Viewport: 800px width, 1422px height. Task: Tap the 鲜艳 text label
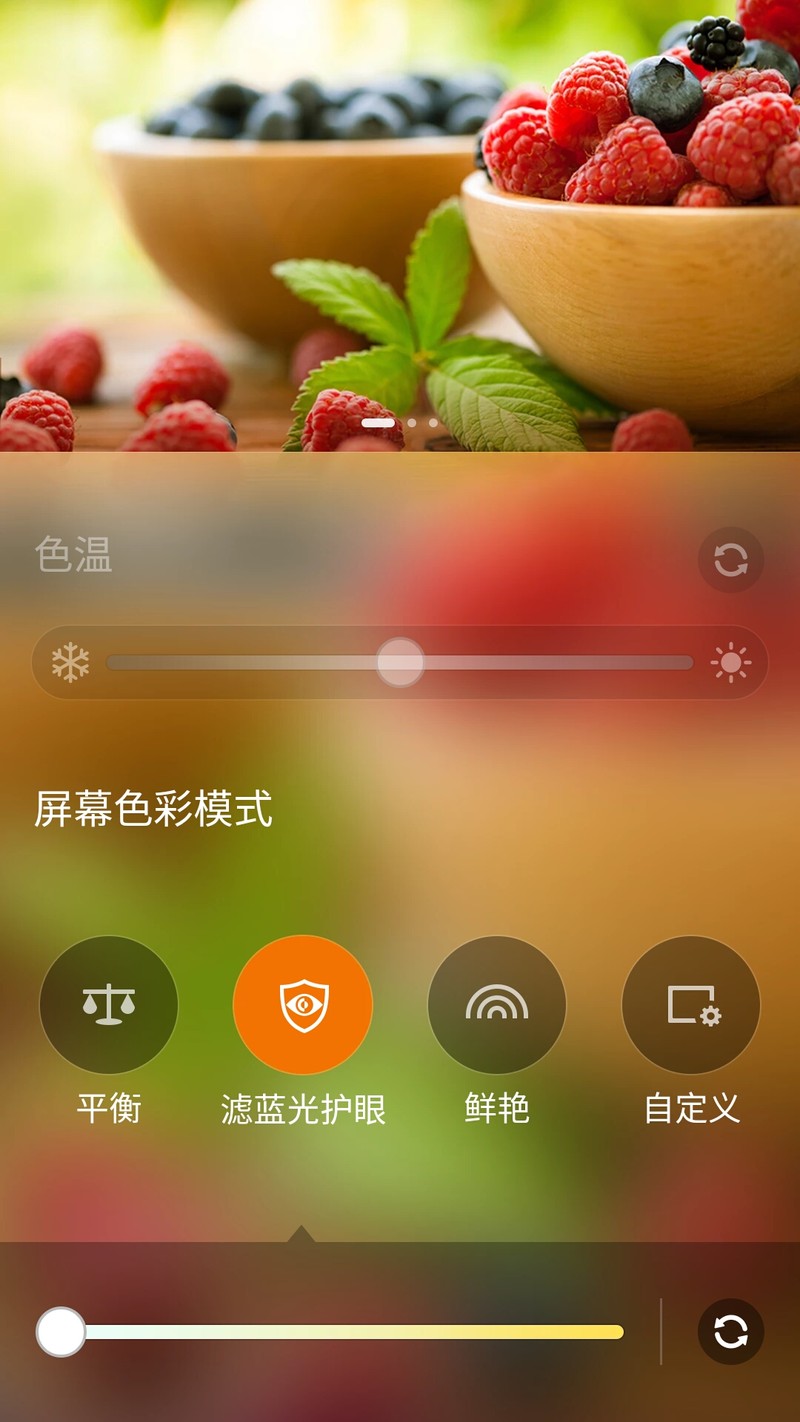pyautogui.click(x=497, y=1108)
